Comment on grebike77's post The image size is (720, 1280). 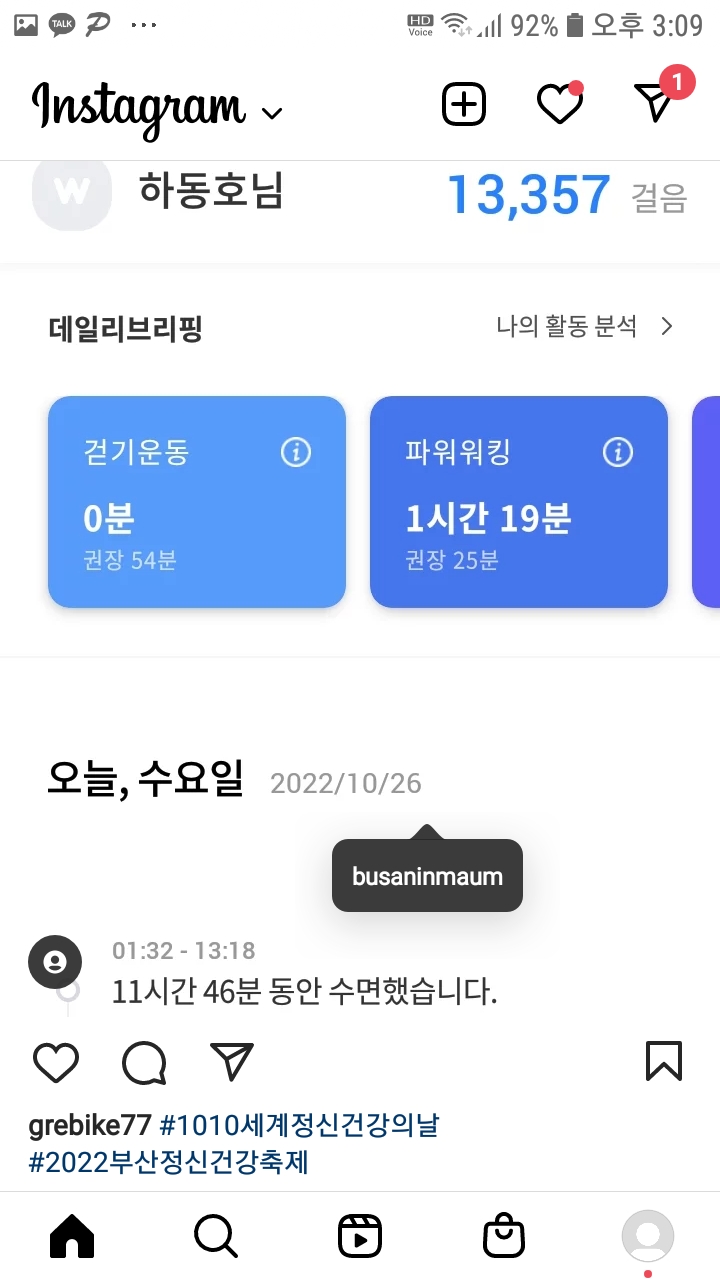click(144, 1062)
